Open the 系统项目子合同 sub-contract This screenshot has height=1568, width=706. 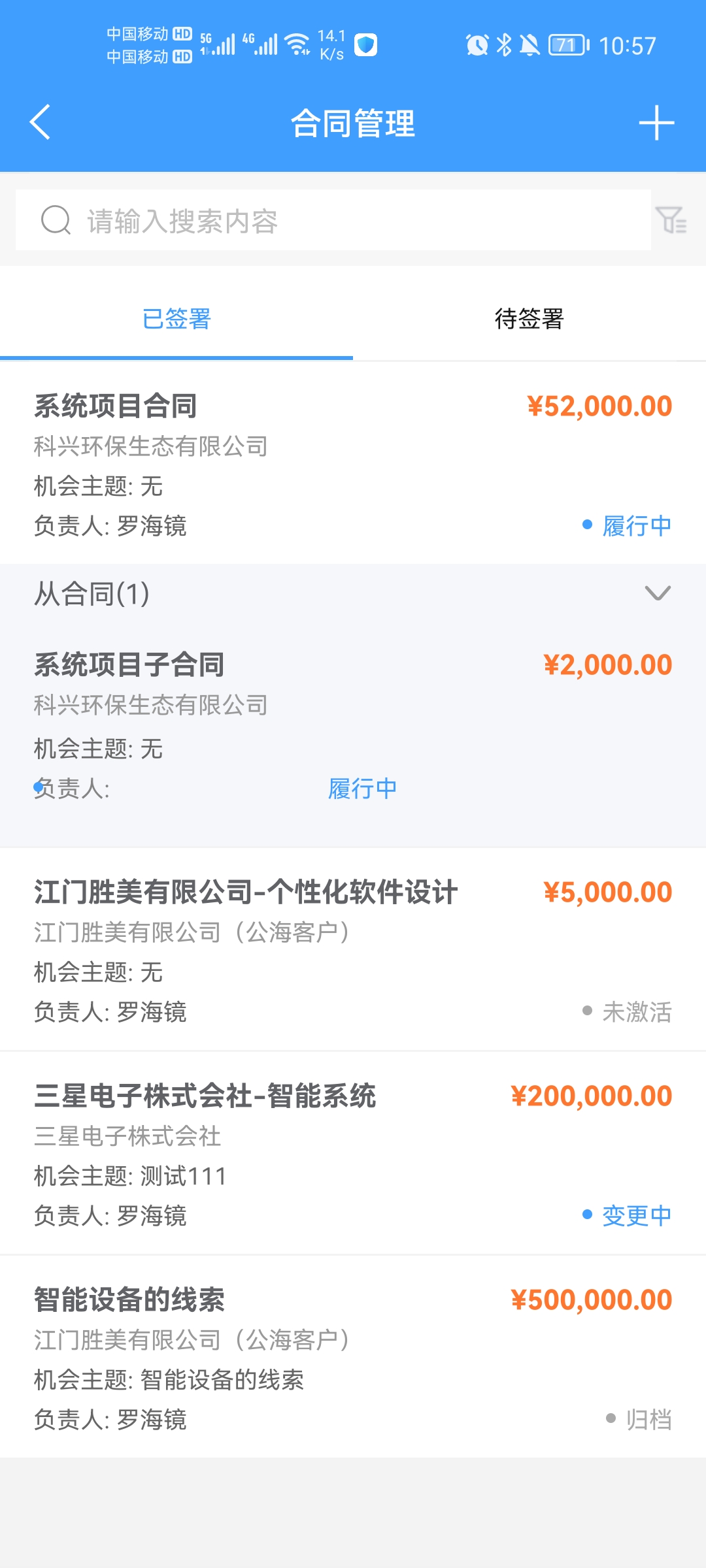(x=353, y=728)
